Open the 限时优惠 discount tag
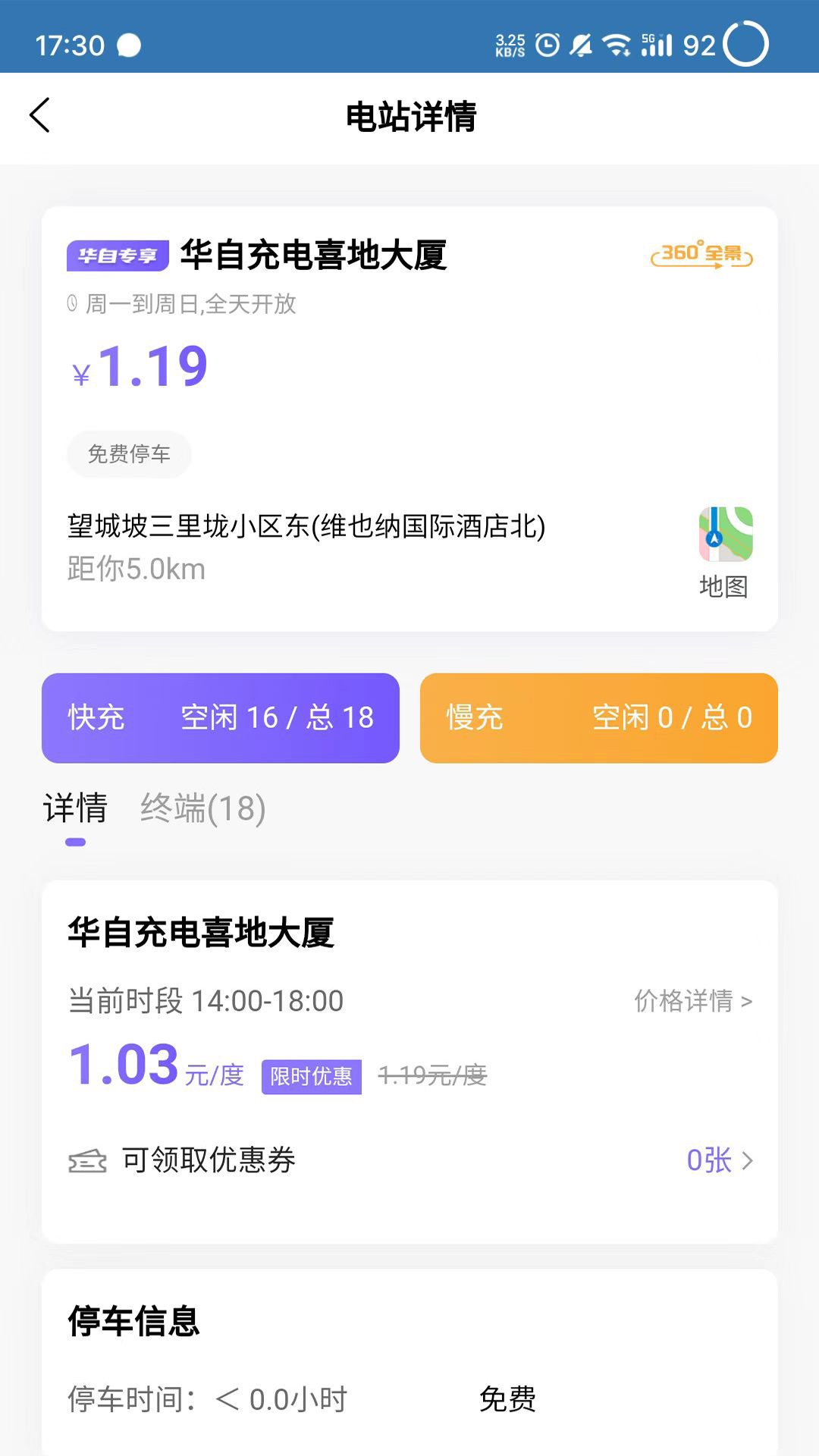The height and width of the screenshot is (1456, 819). 312,1075
